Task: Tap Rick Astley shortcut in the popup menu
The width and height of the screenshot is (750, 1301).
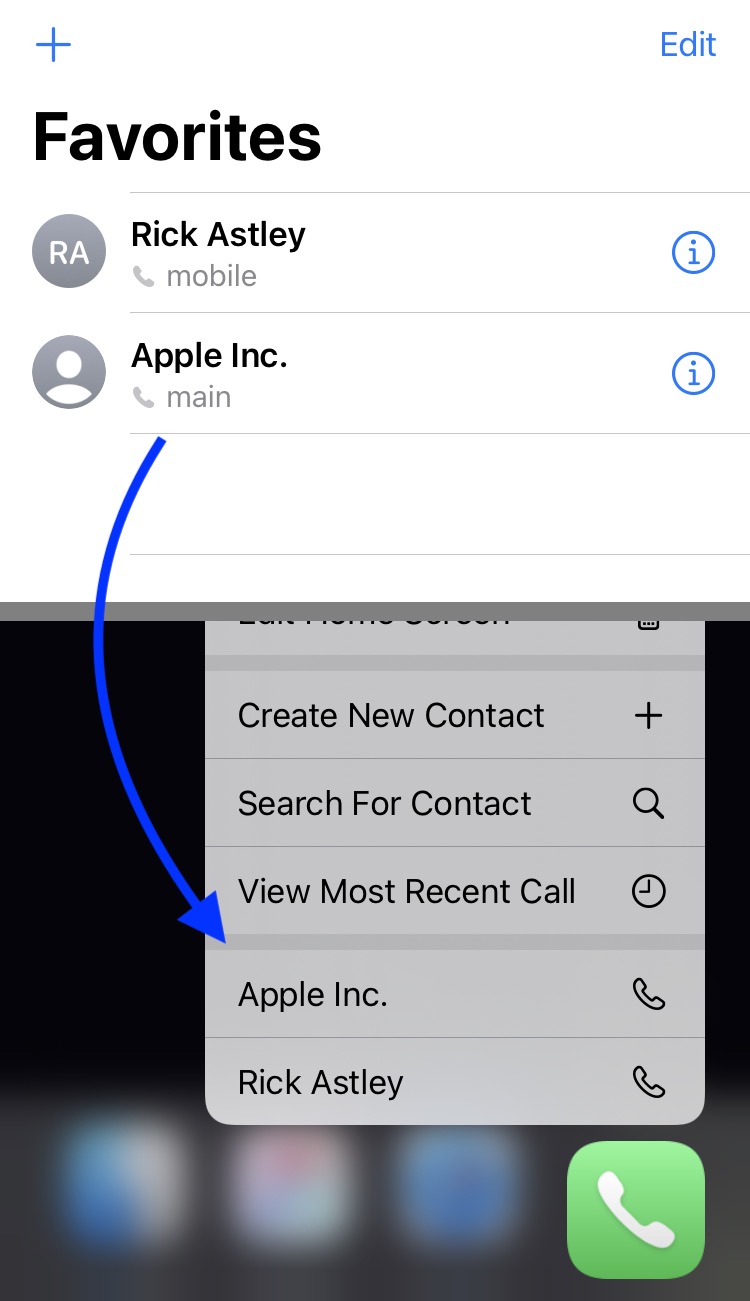Action: coord(455,1082)
